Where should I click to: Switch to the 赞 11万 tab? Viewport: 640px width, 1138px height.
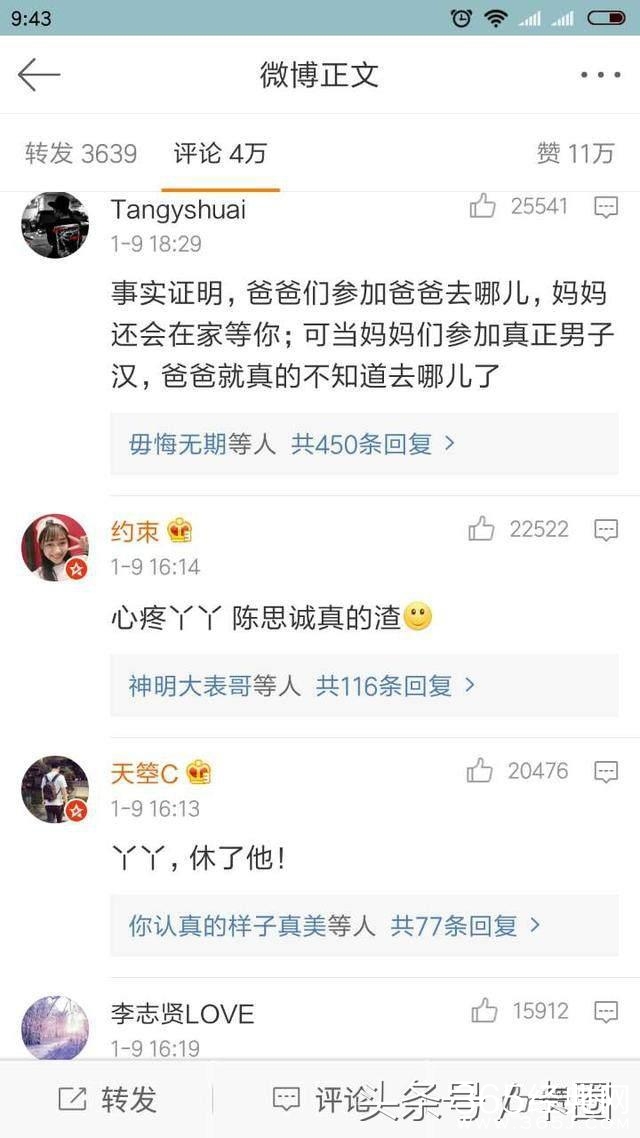(575, 153)
